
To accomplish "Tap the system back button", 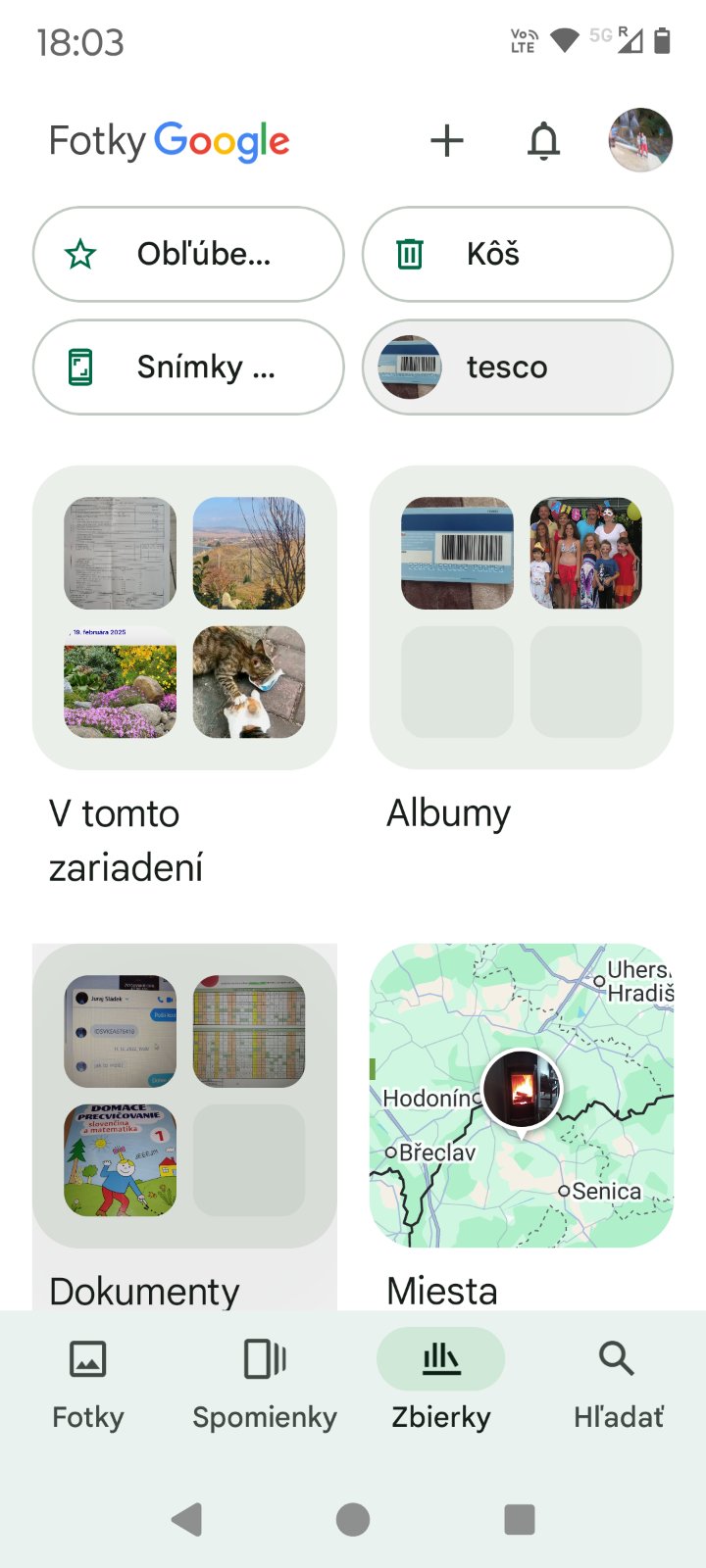I will pos(186,1519).
